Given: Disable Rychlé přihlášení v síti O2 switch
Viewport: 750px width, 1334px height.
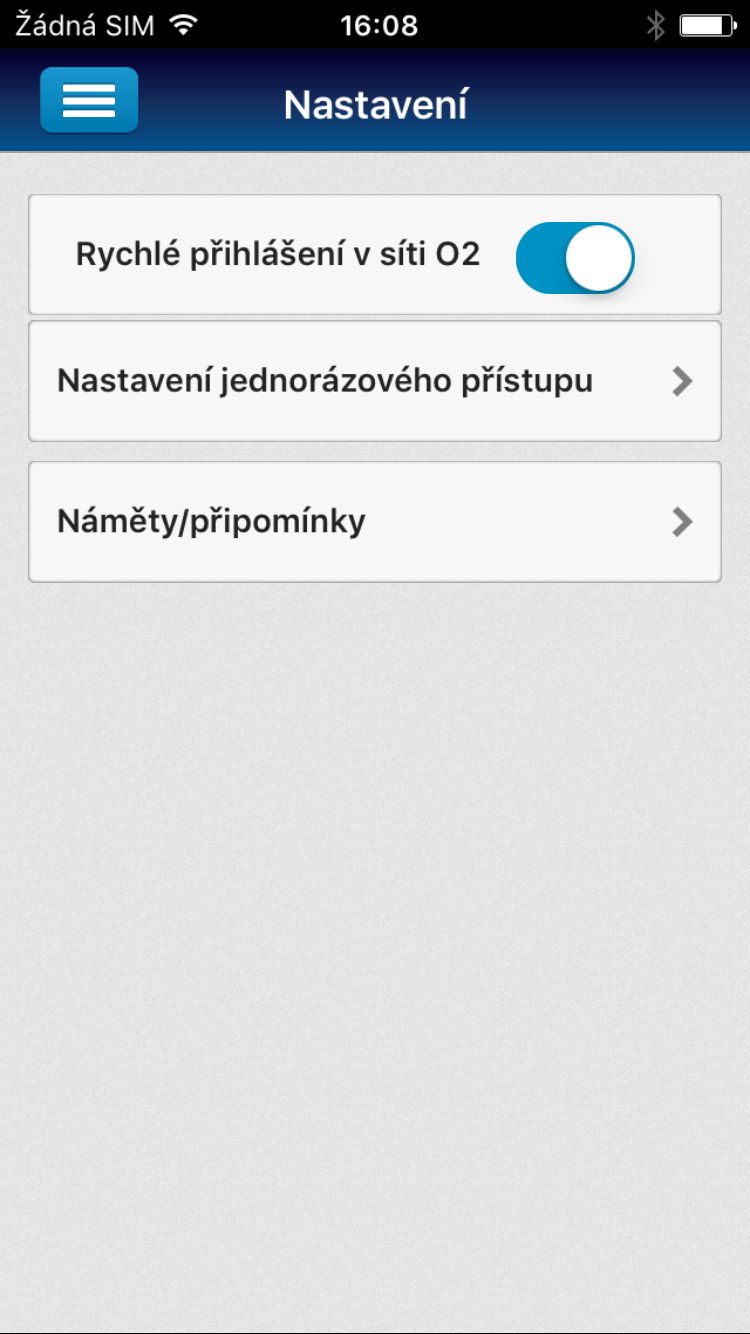Looking at the screenshot, I should coord(575,258).
